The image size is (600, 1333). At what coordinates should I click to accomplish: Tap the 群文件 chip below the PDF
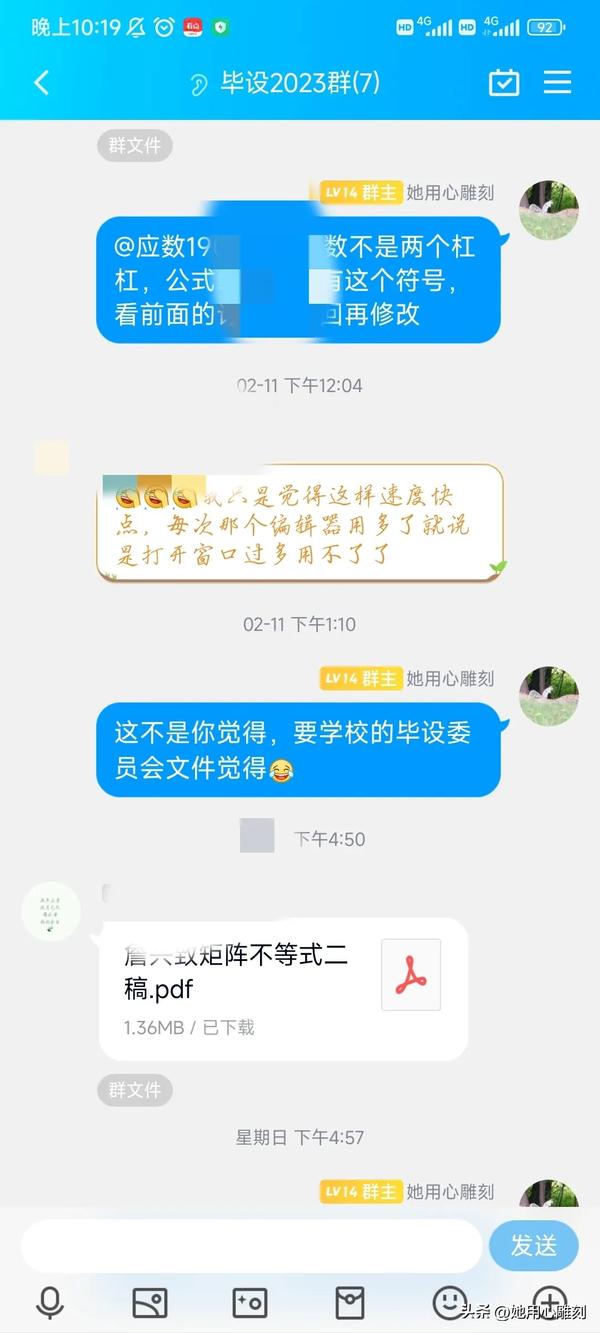click(135, 1089)
